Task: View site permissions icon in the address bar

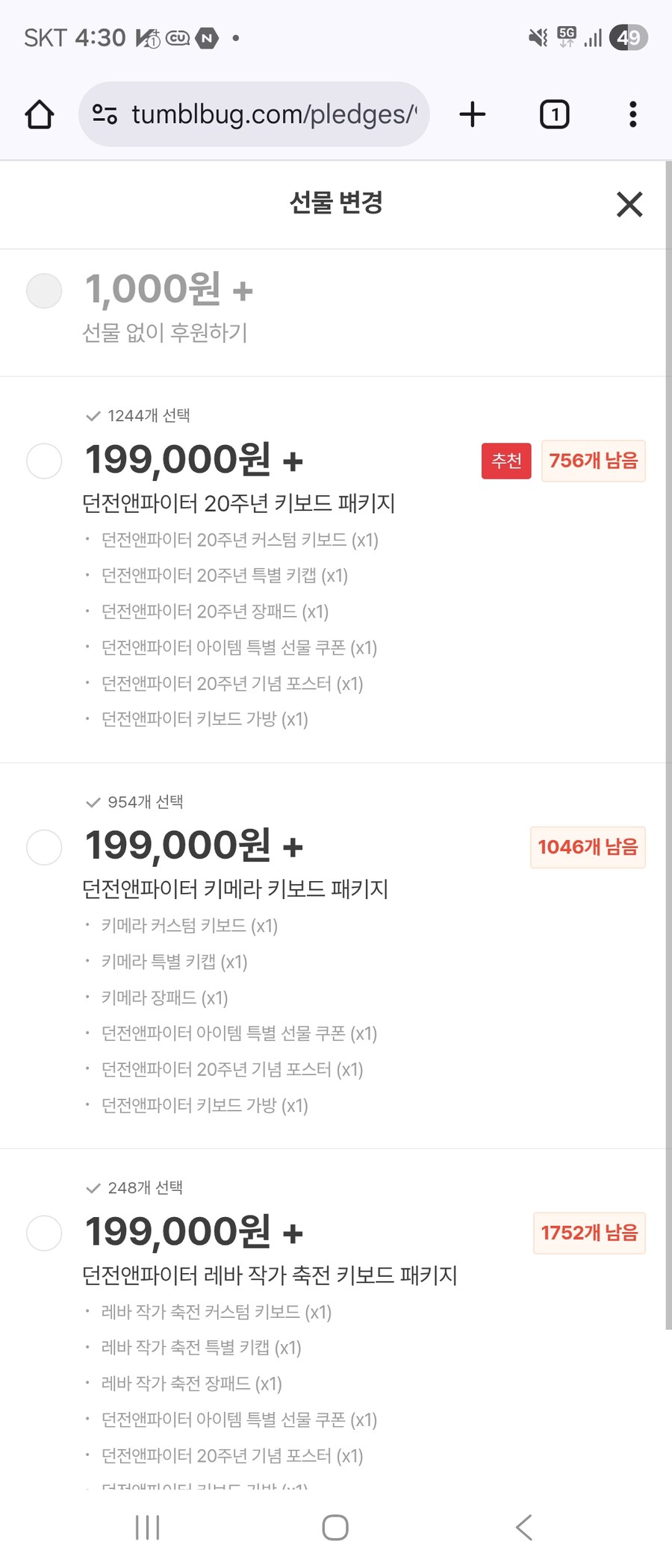Action: click(105, 113)
